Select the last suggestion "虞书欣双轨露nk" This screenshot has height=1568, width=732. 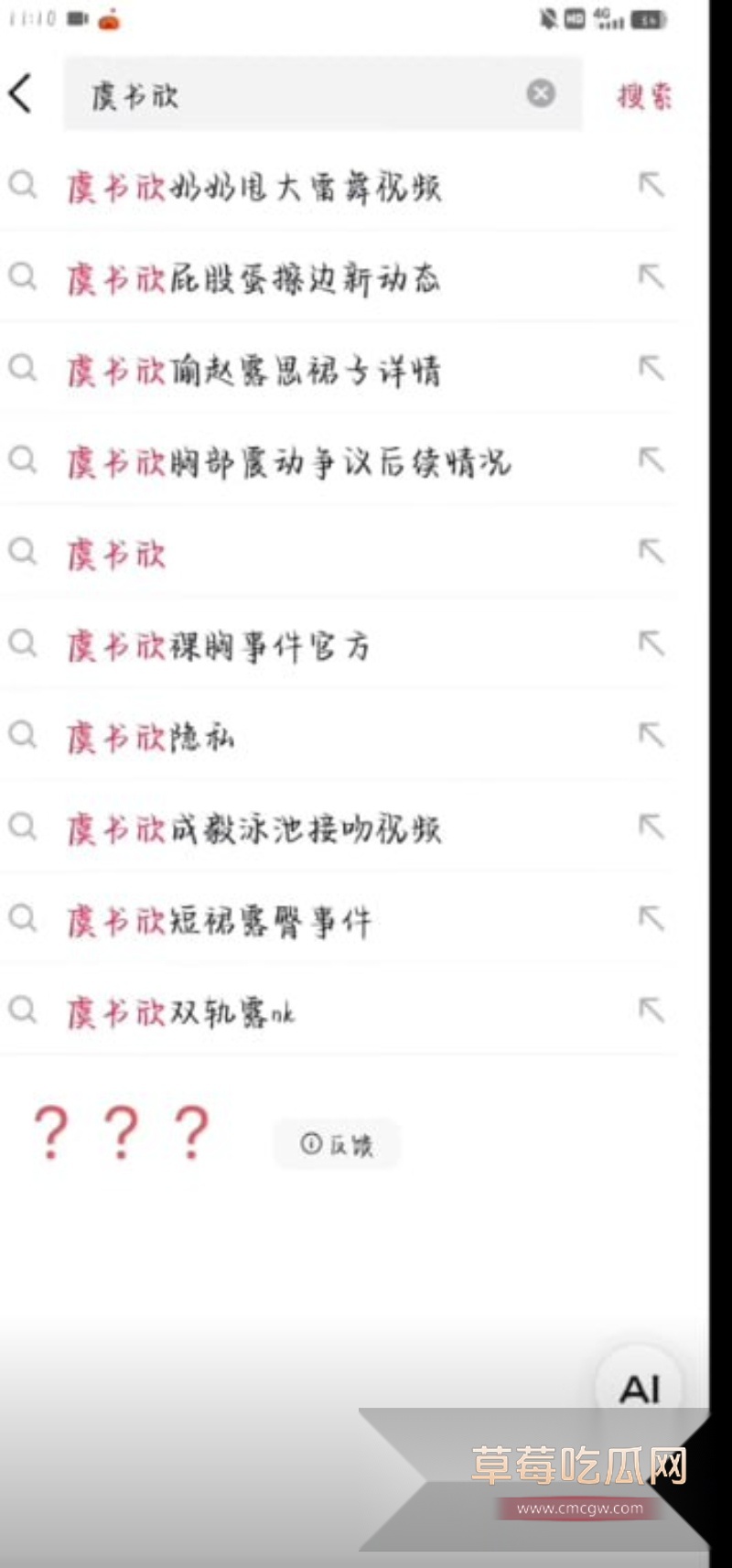[x=181, y=1011]
